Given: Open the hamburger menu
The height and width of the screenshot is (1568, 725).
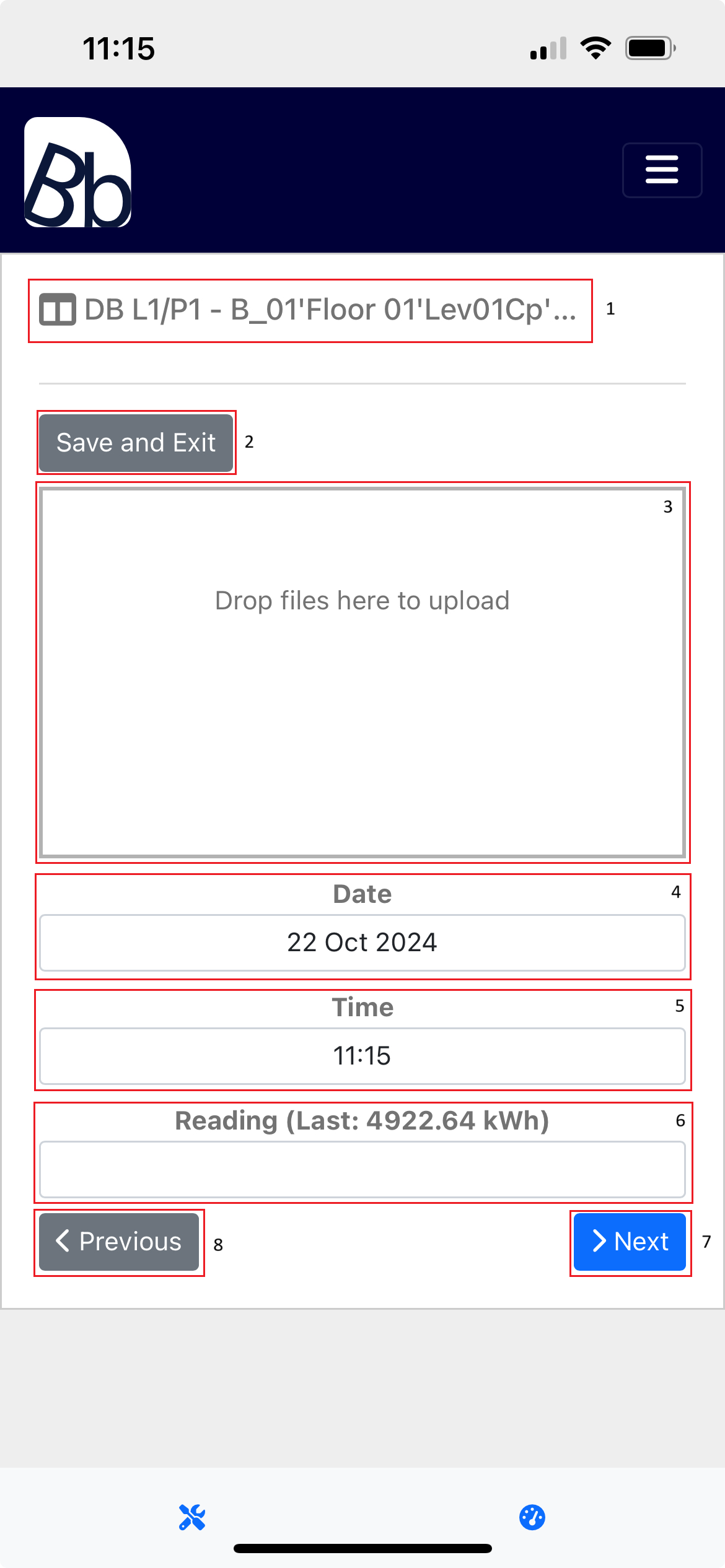Looking at the screenshot, I should click(x=662, y=170).
